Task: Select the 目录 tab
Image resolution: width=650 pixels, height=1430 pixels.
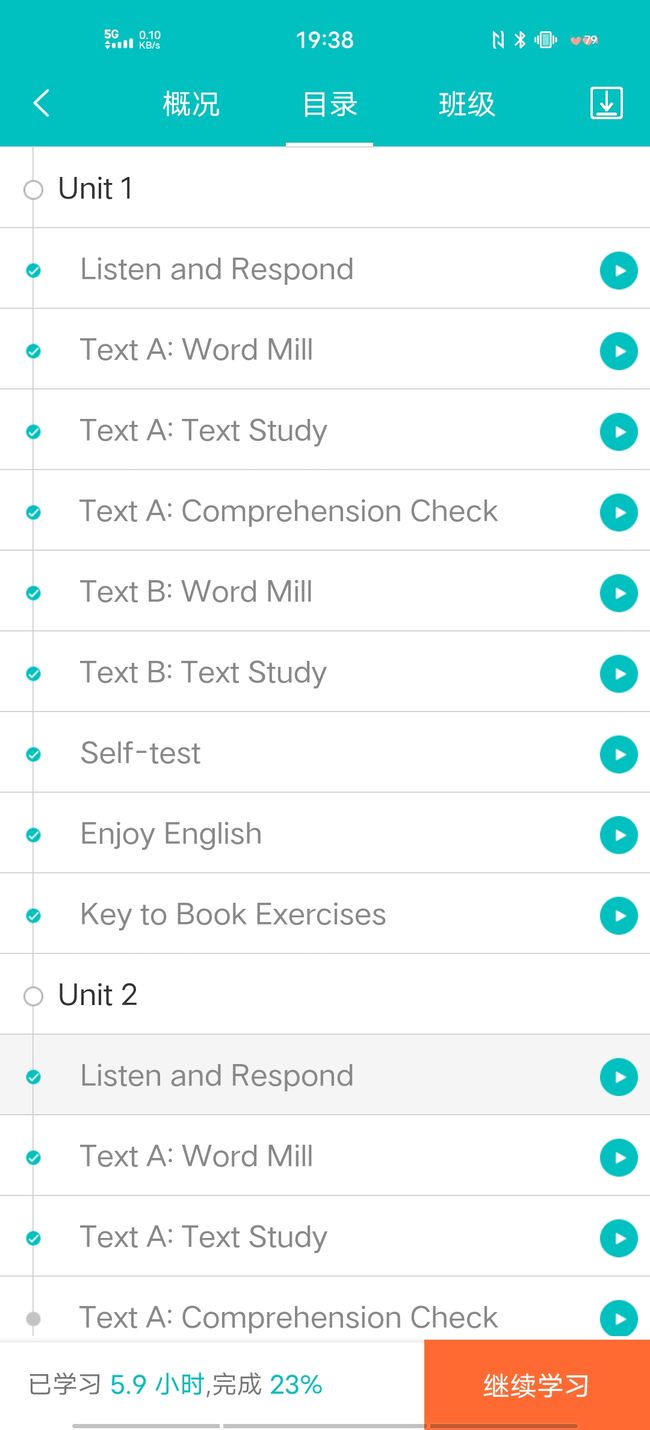Action: [x=330, y=104]
